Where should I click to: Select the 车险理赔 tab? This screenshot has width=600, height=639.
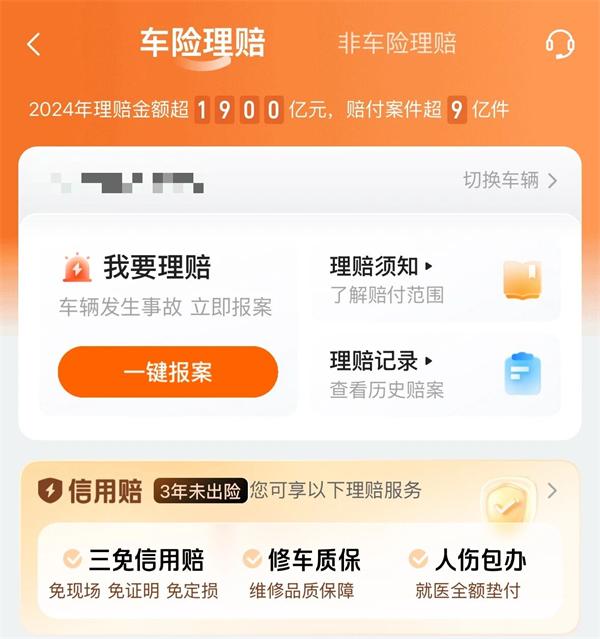pyautogui.click(x=203, y=44)
